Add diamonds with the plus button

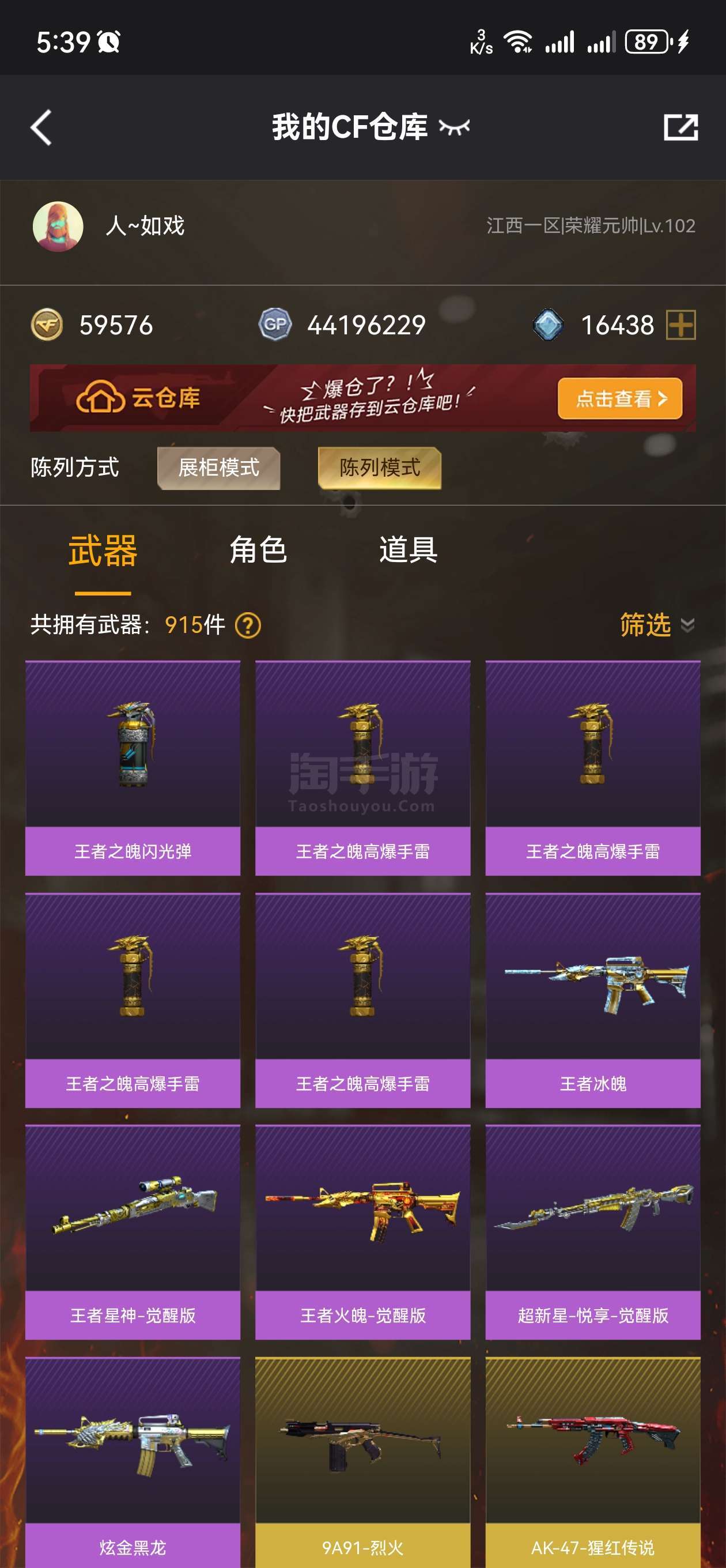(681, 325)
